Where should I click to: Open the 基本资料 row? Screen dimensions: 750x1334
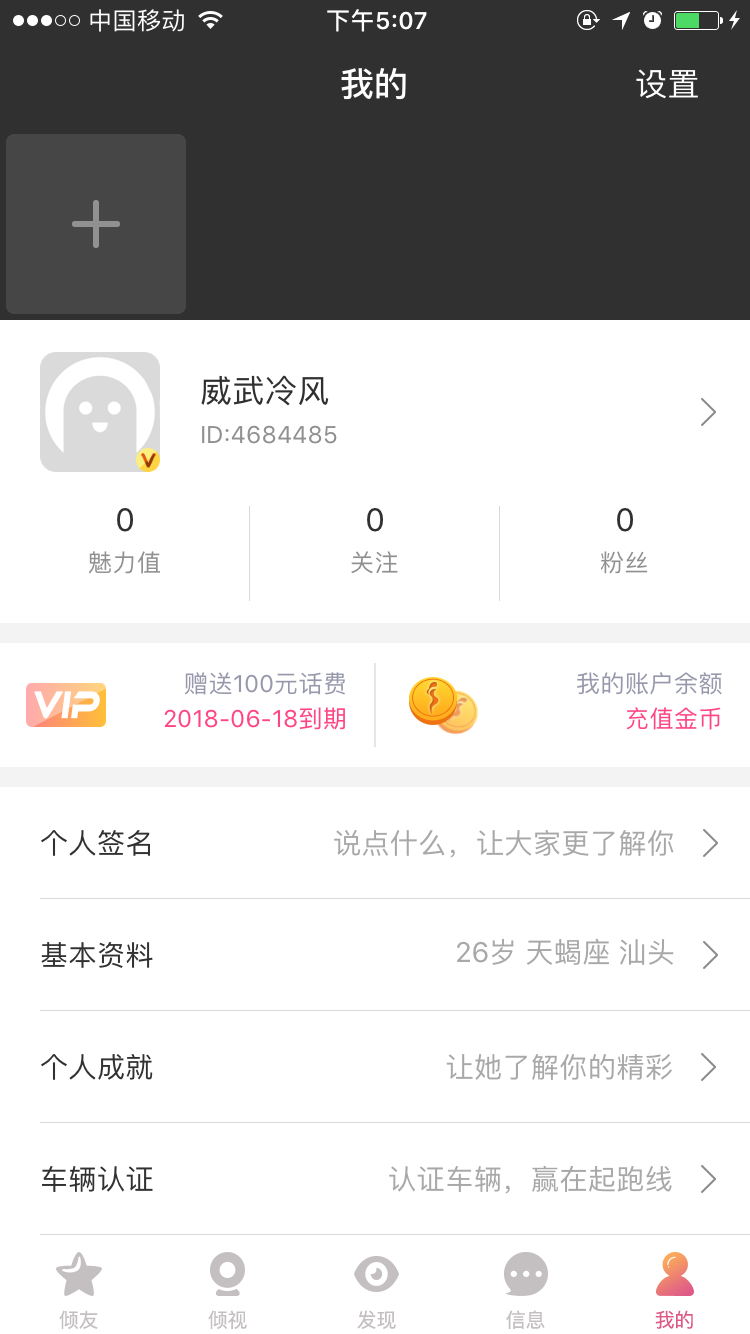coord(375,955)
